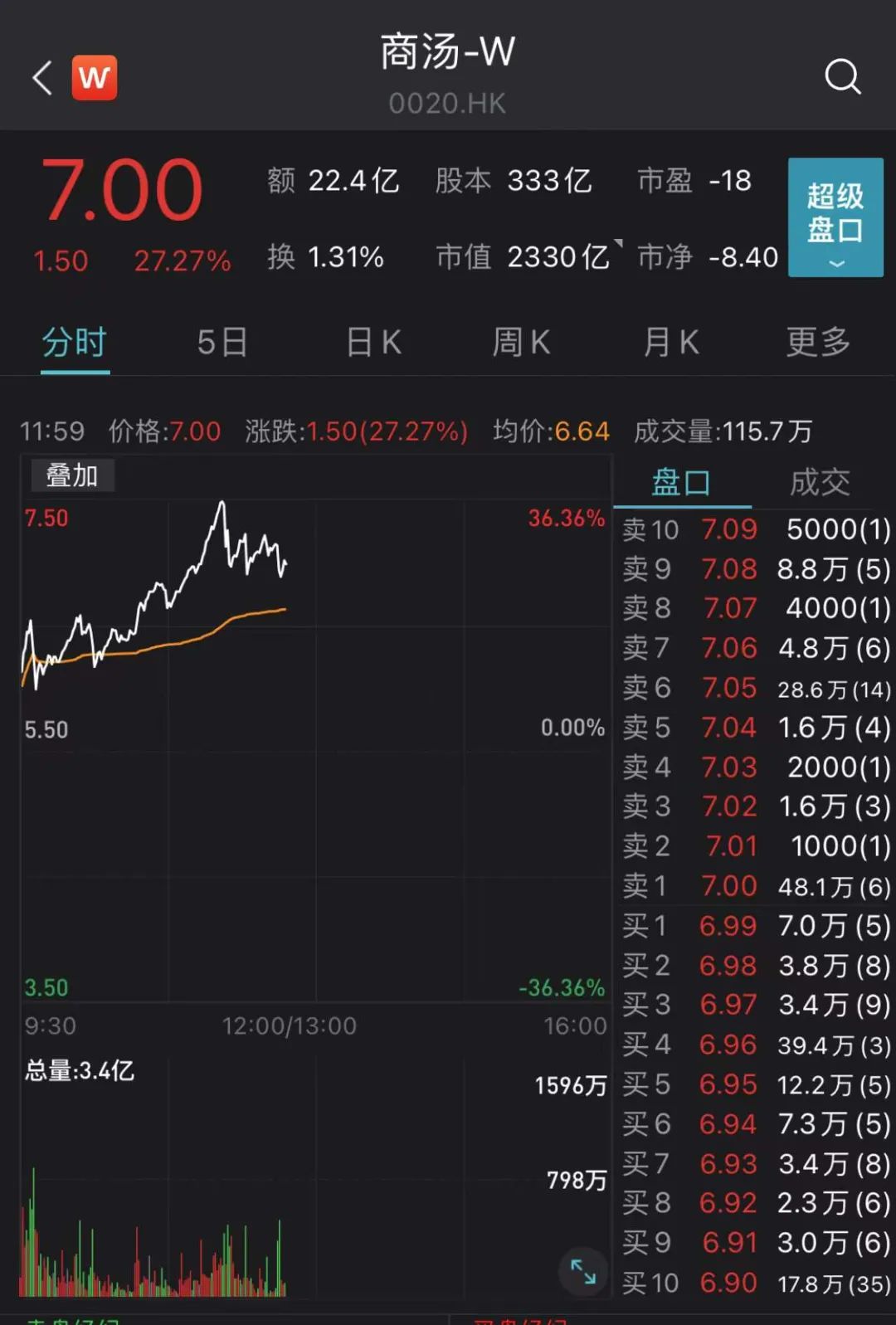Switch to the 日K chart tab

(373, 342)
